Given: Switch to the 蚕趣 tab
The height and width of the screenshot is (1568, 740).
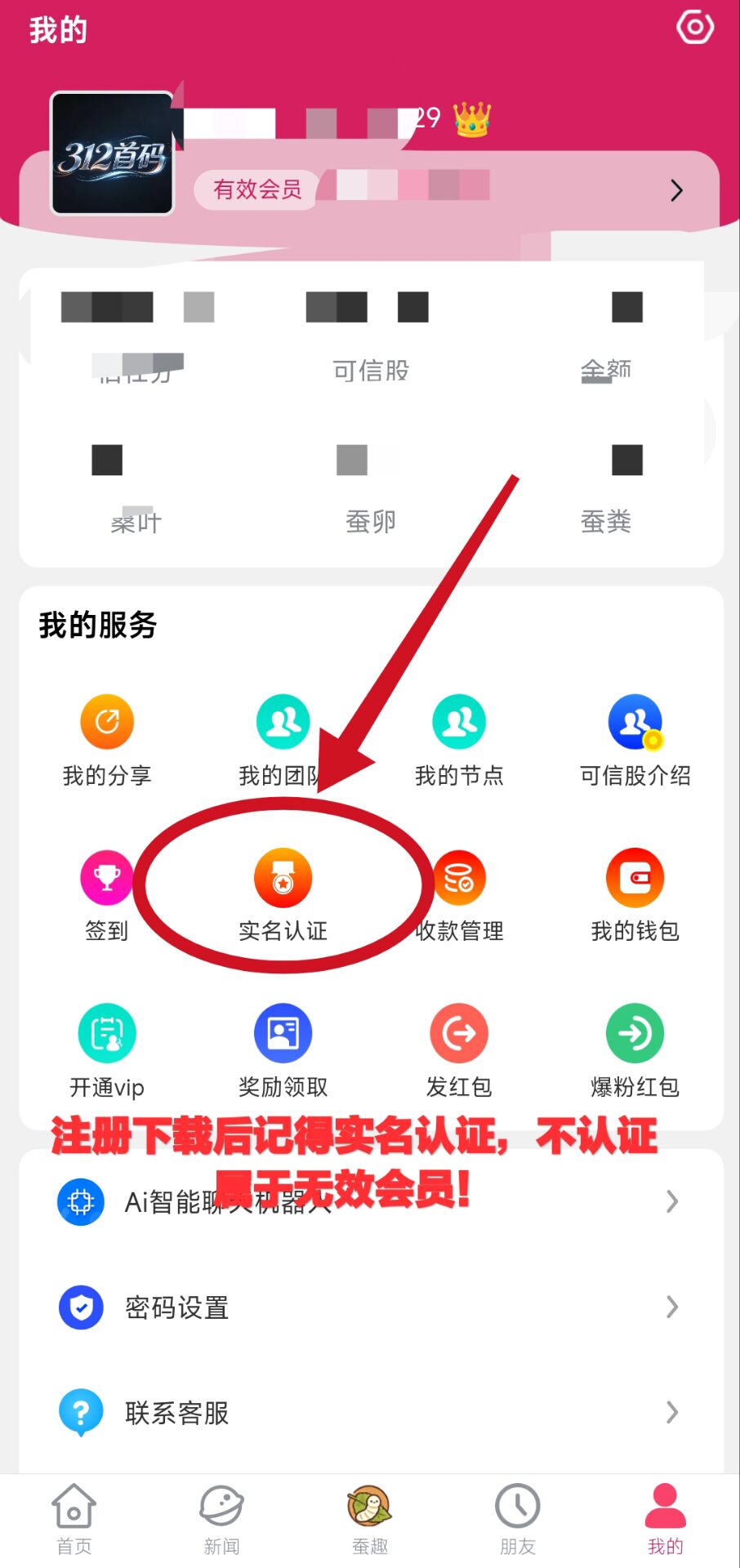Looking at the screenshot, I should 370,1519.
